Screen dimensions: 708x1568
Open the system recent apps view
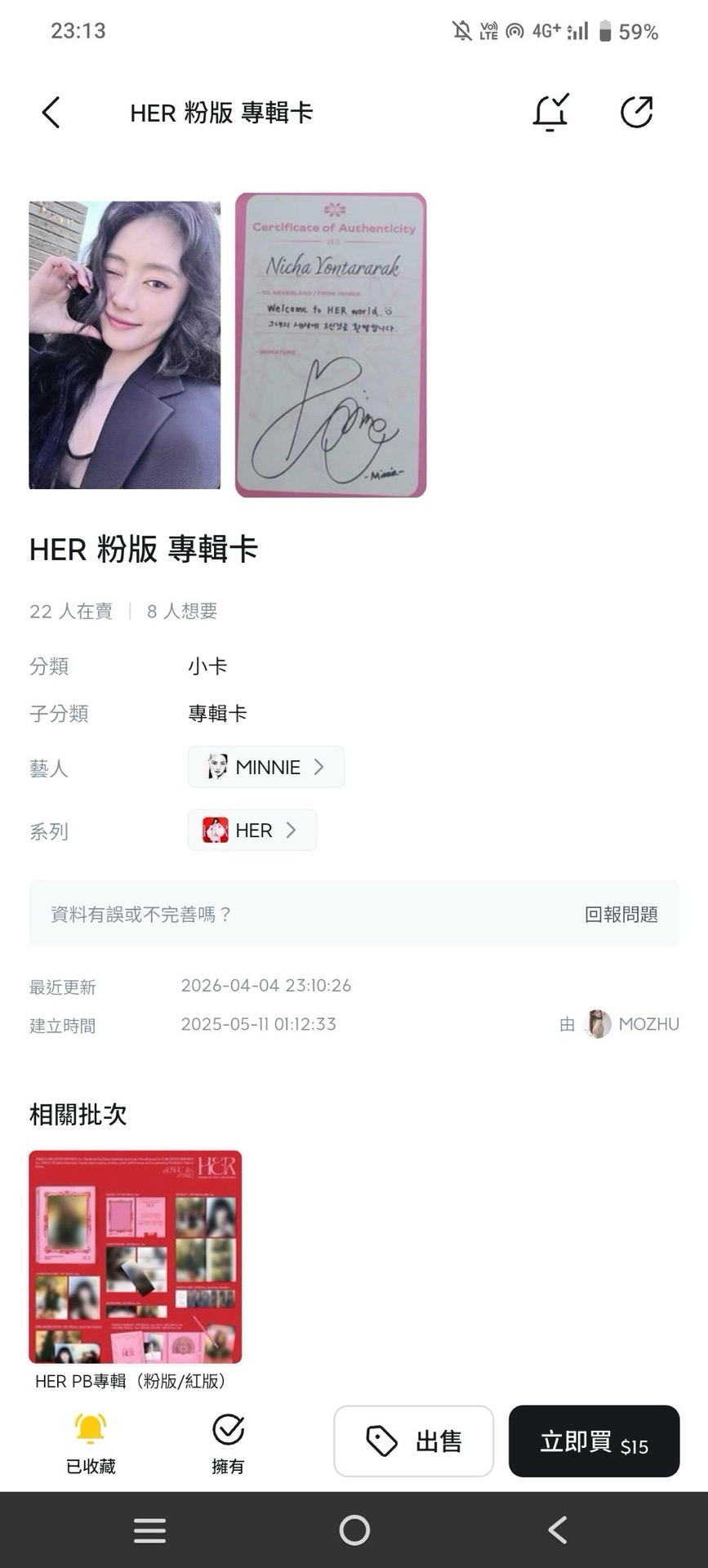pyautogui.click(x=150, y=1530)
